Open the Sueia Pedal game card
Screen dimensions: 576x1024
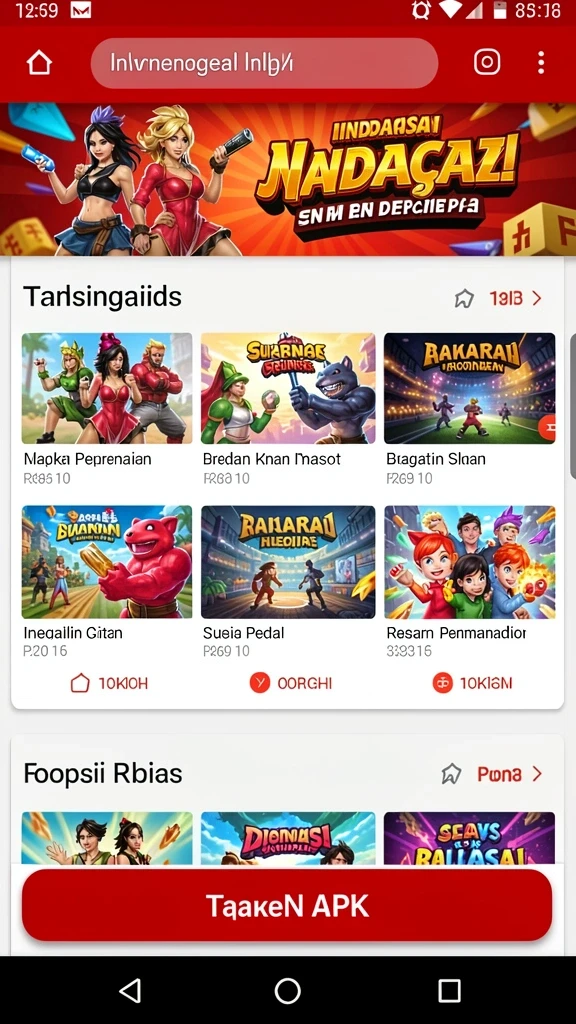(x=288, y=582)
